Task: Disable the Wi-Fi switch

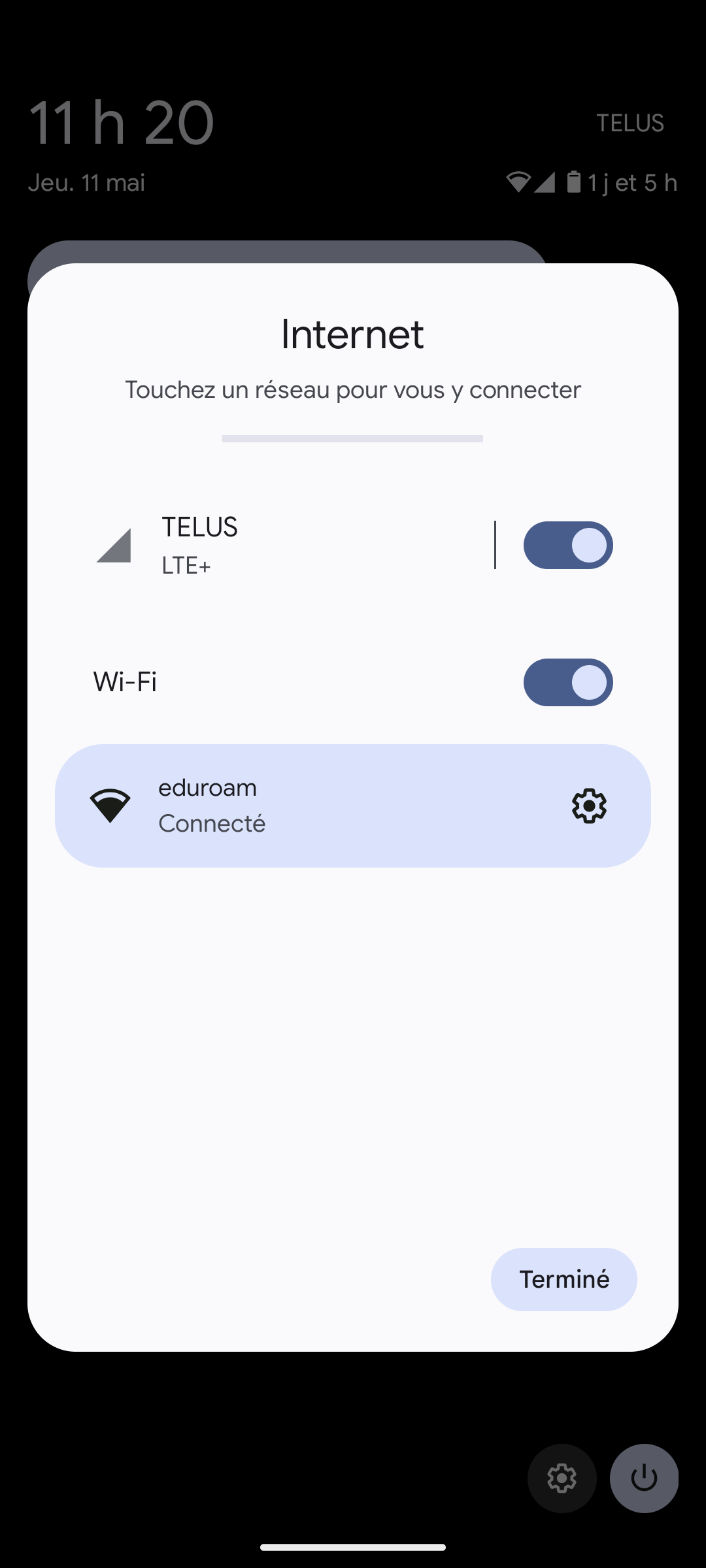Action: (568, 682)
